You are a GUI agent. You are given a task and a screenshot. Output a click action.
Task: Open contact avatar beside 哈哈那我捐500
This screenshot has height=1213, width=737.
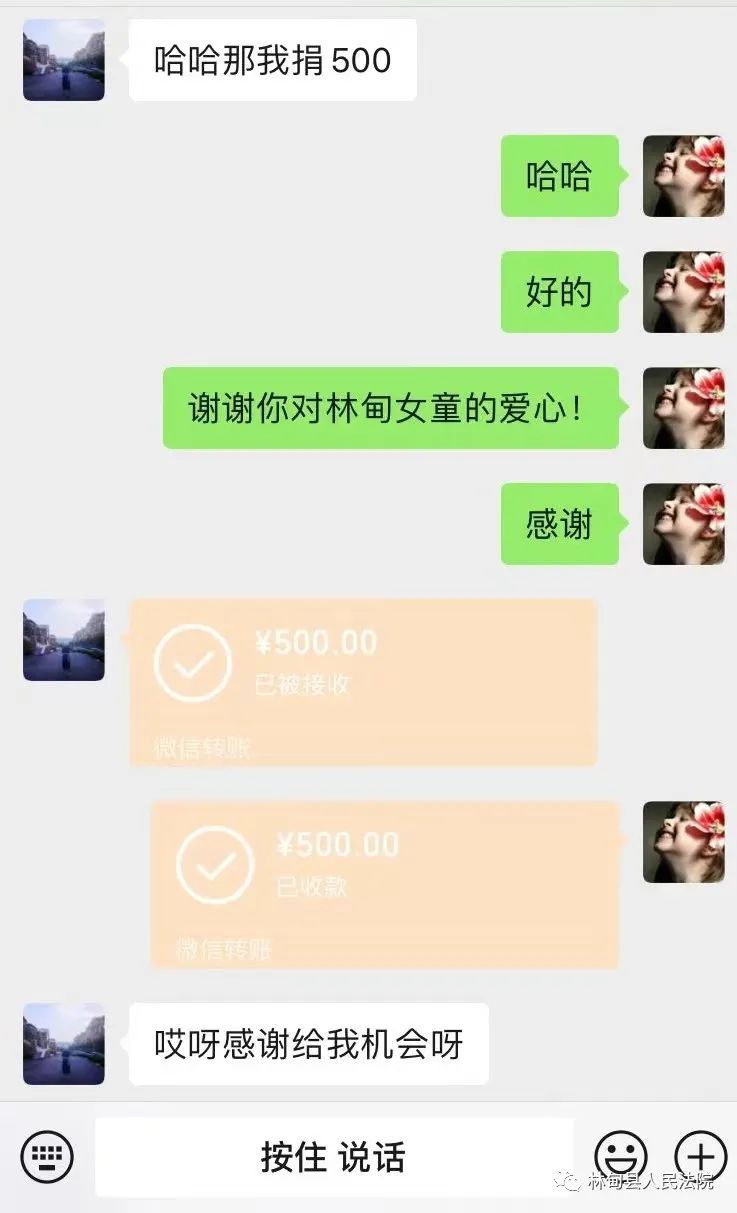(x=64, y=60)
